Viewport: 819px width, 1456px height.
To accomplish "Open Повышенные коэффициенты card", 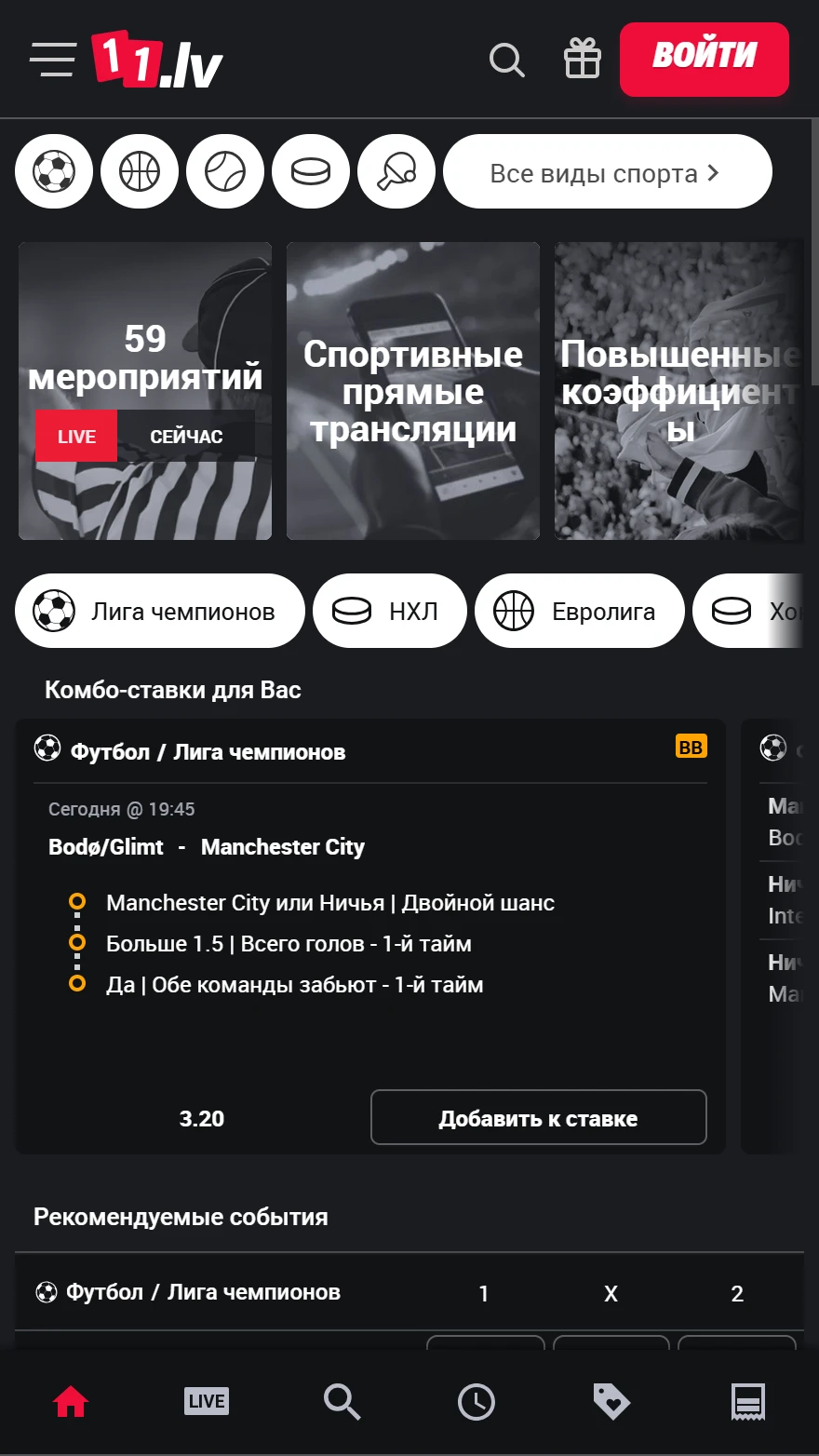I will (x=678, y=391).
